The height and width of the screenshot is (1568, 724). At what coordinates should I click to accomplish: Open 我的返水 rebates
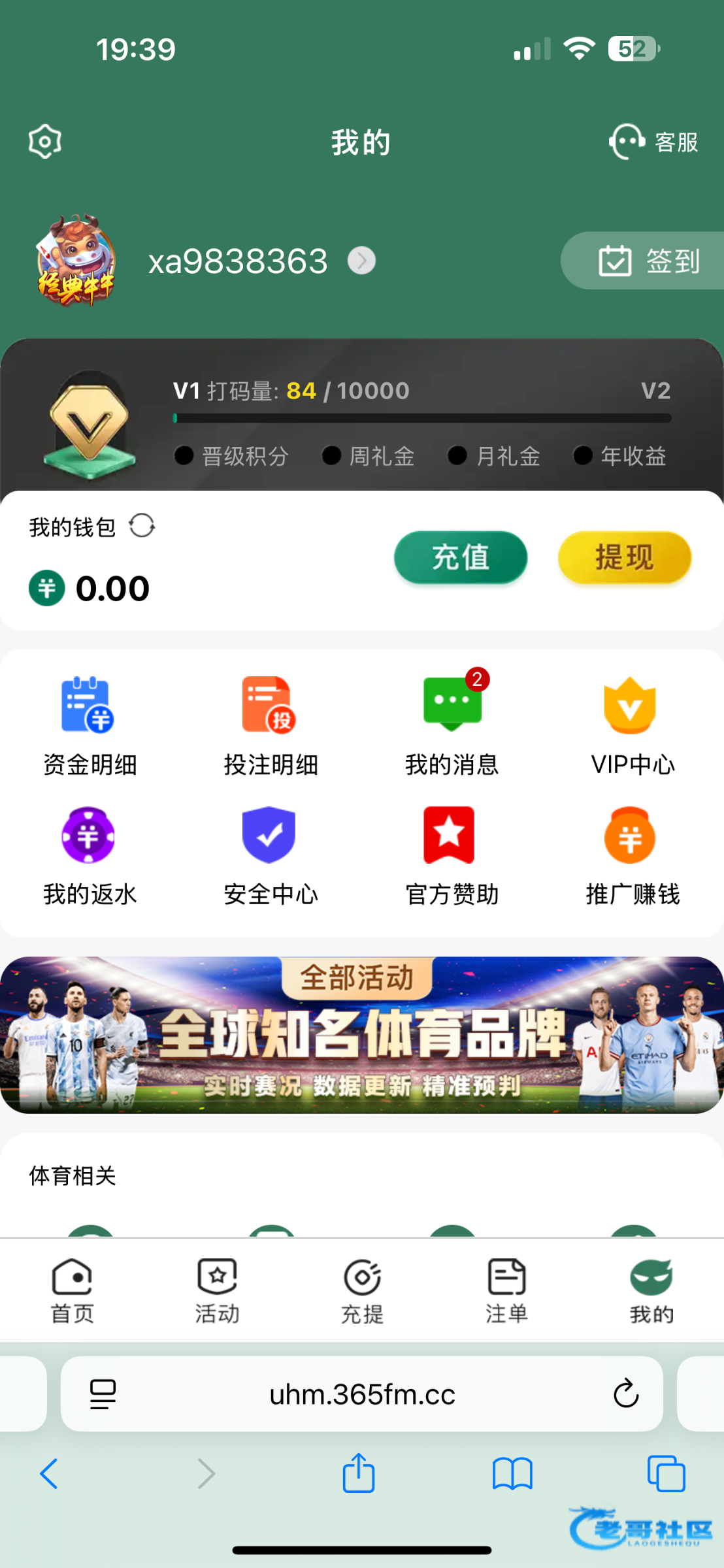click(90, 856)
